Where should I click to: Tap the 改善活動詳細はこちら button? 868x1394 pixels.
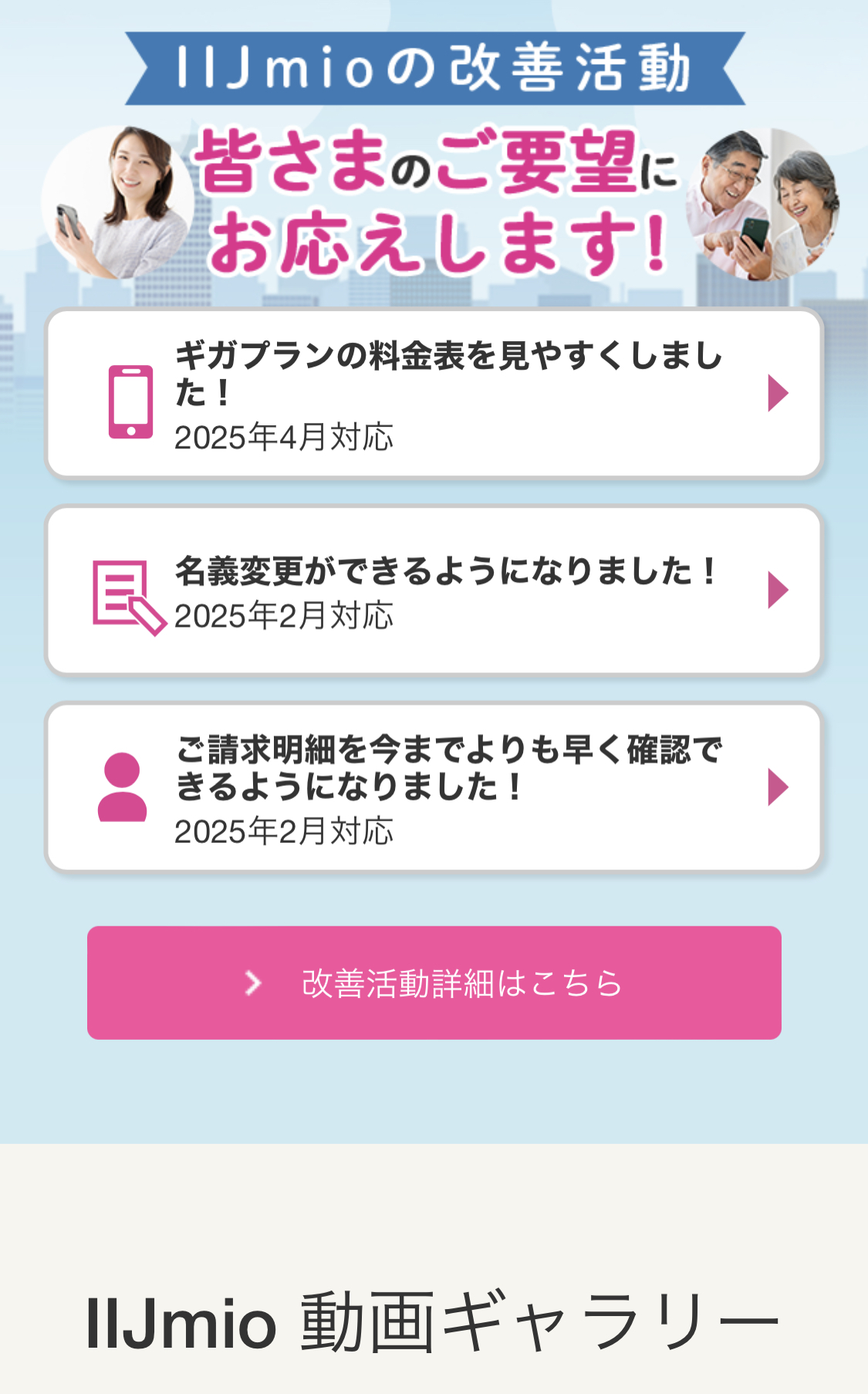[x=434, y=983]
